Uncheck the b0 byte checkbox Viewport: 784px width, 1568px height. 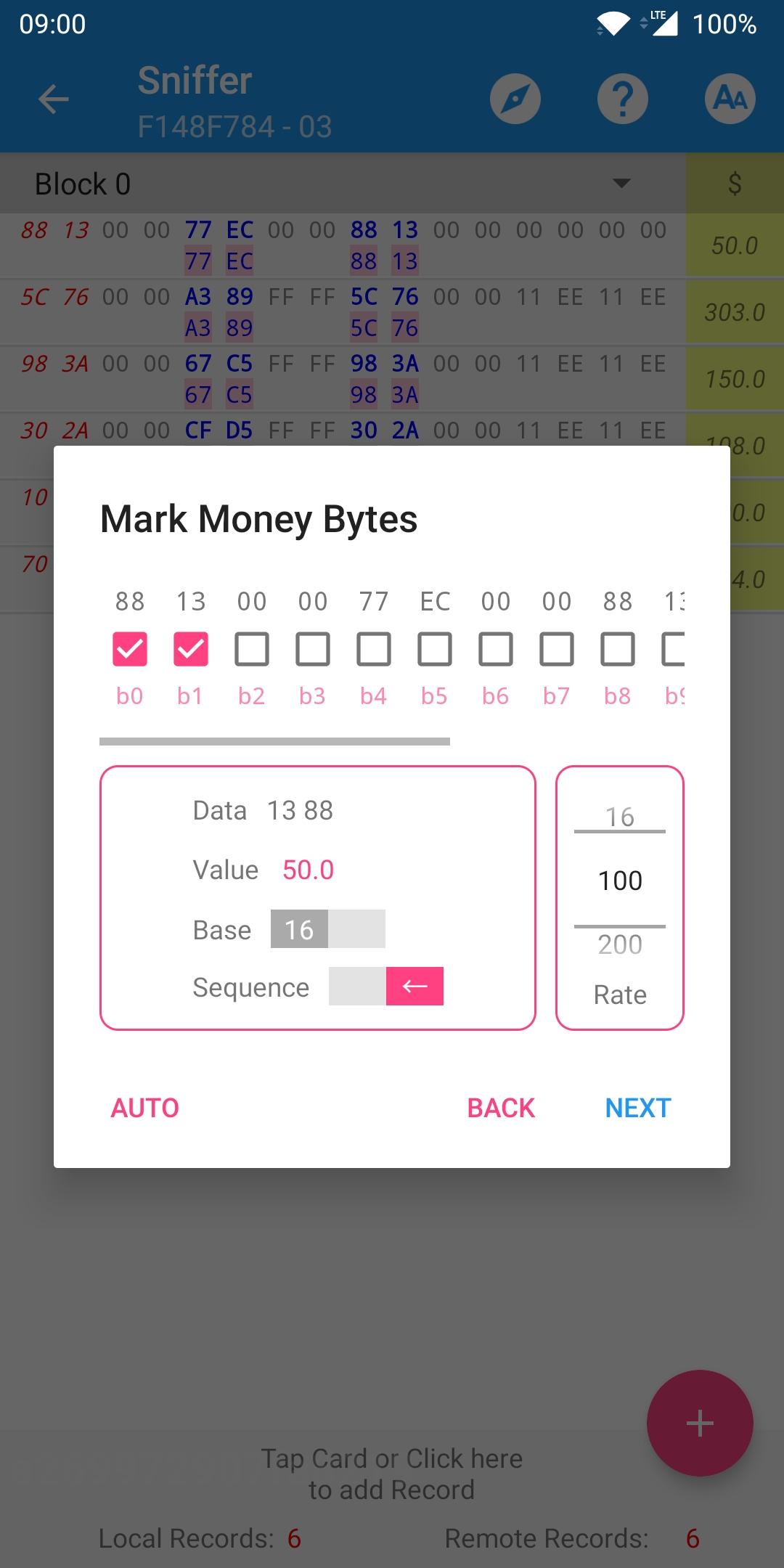130,649
